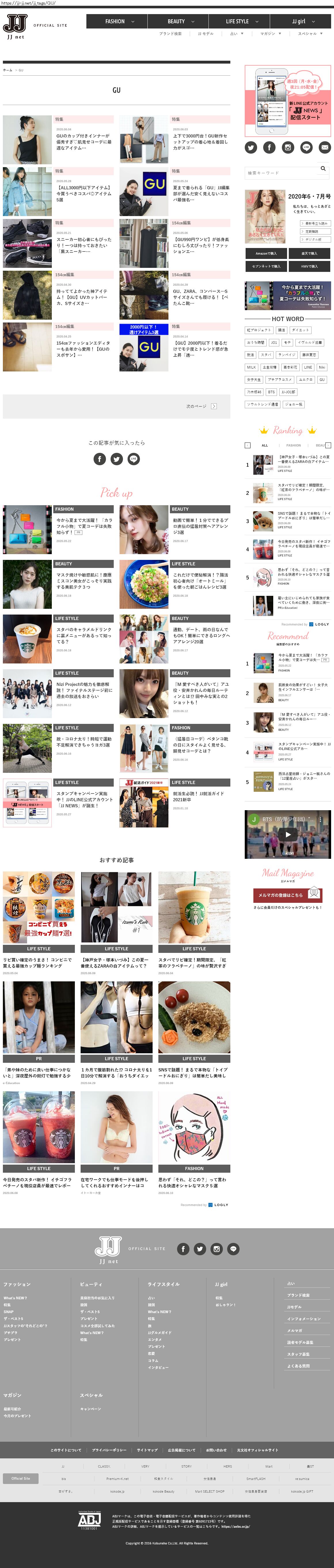Open the Instagram icon in the sidebar
Image resolution: width=334 pixels, height=1568 pixels.
tap(288, 147)
